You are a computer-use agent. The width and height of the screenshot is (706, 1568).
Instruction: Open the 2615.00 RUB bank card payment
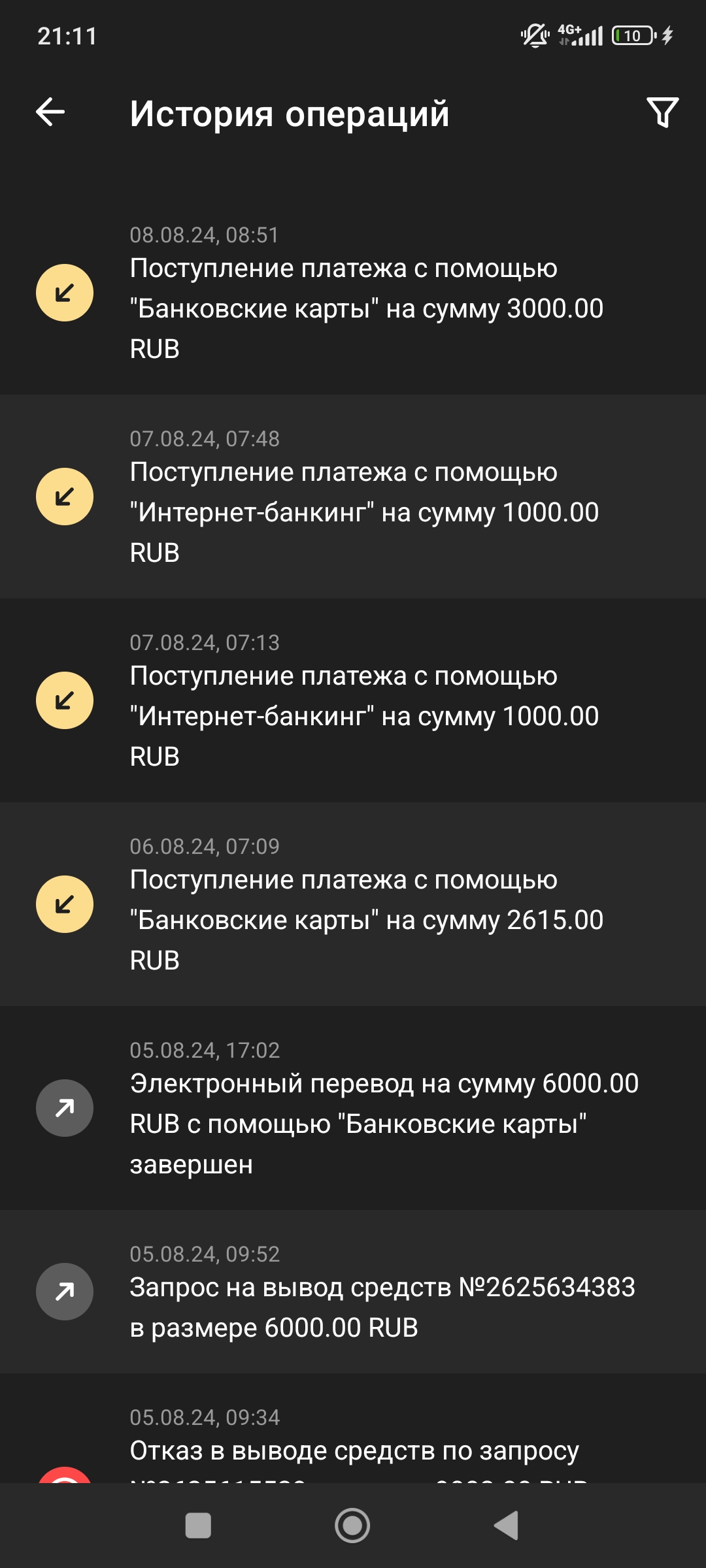click(353, 904)
